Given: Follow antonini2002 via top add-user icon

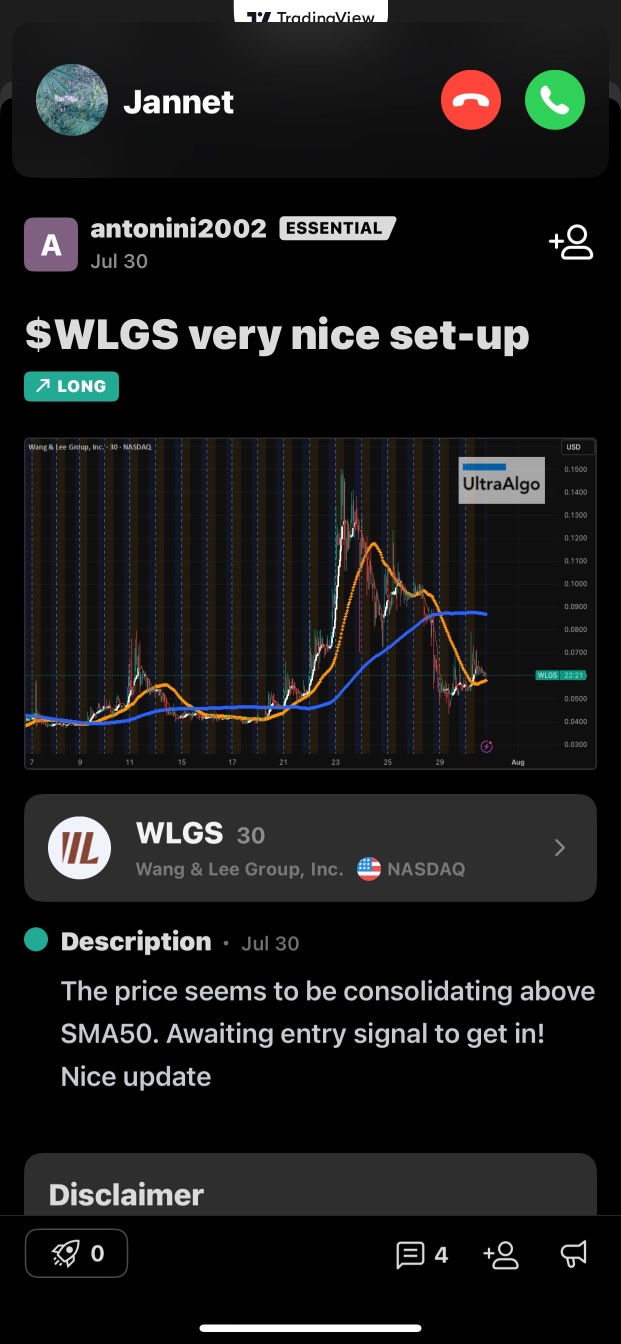Looking at the screenshot, I should (571, 242).
